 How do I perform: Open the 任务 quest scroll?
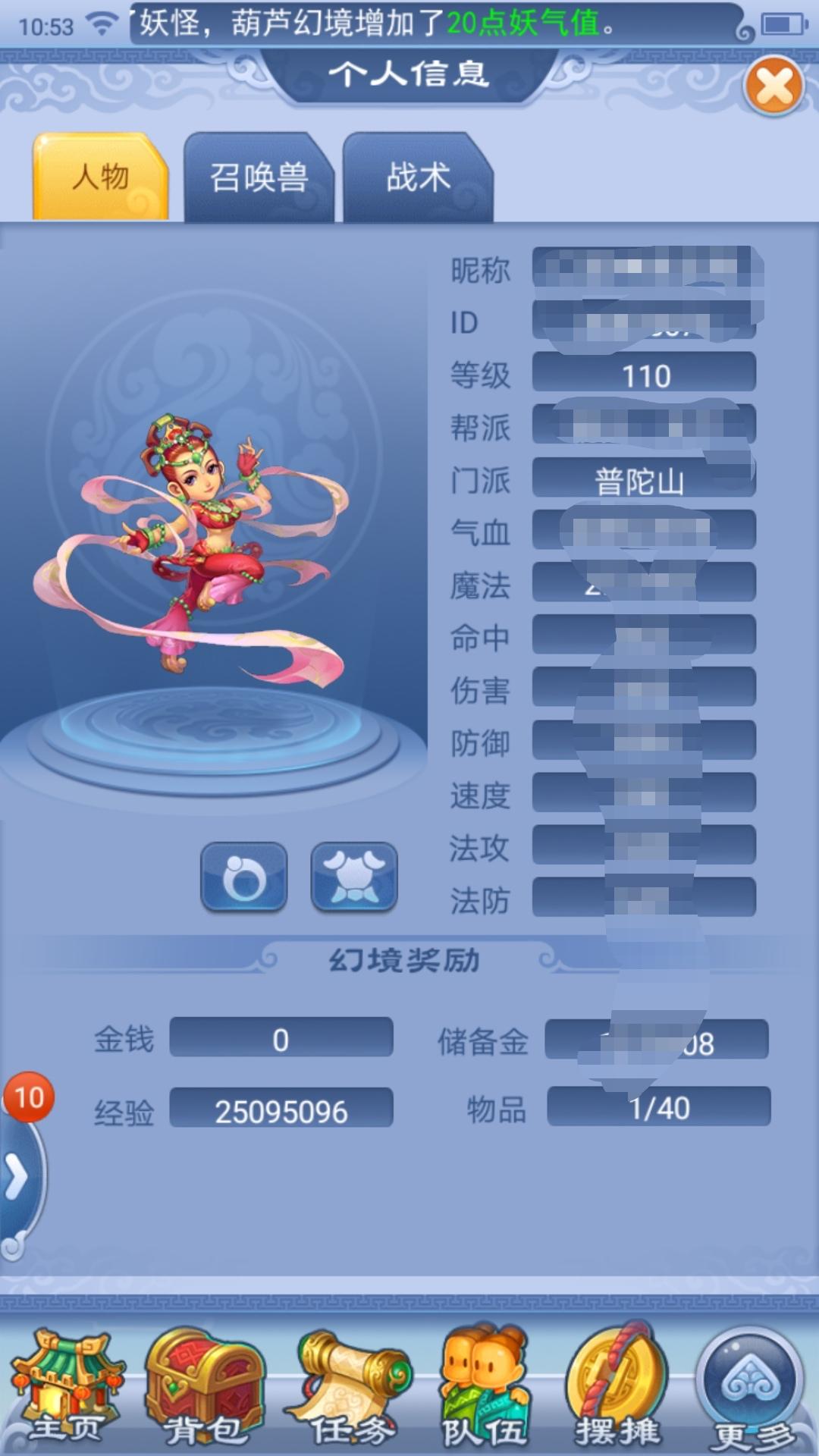[350, 1388]
